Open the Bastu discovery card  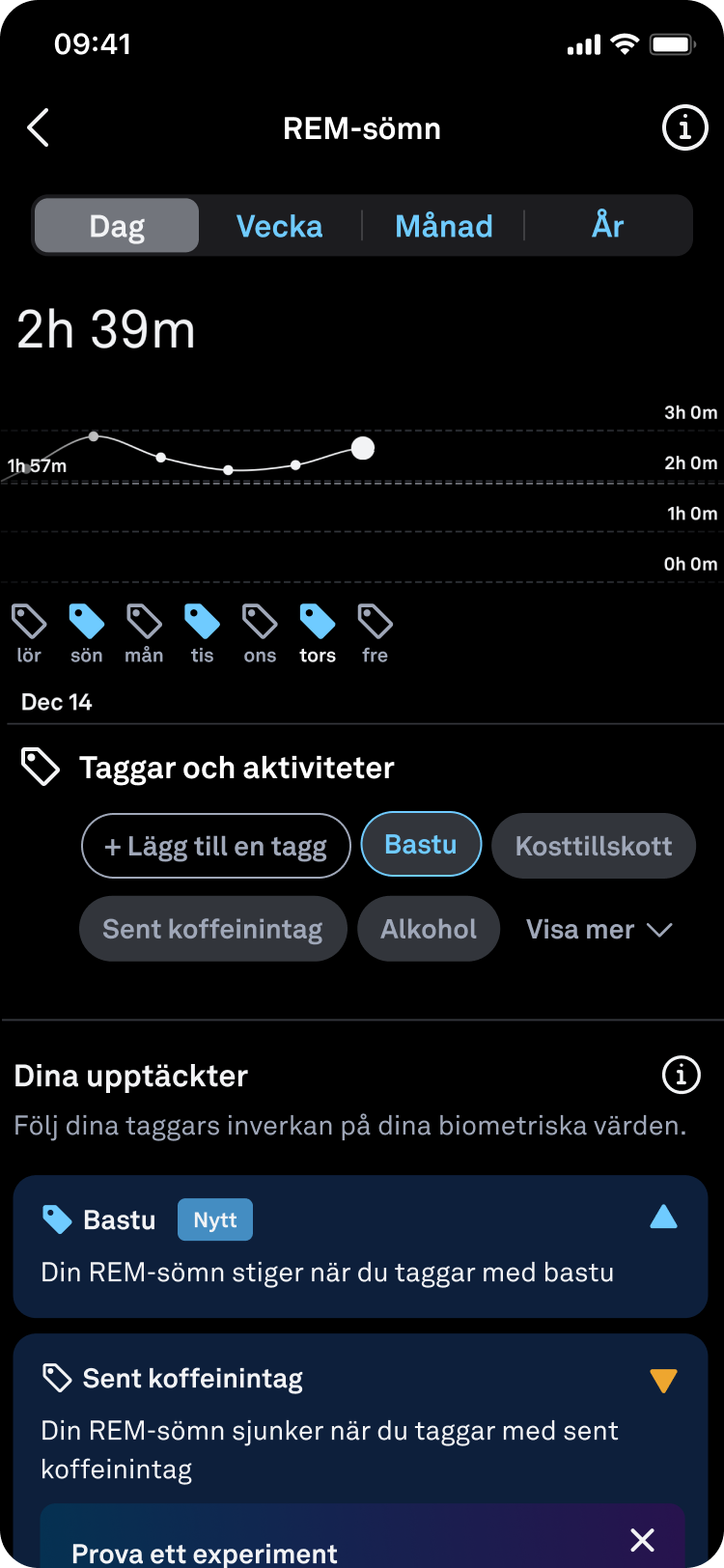tap(360, 1246)
